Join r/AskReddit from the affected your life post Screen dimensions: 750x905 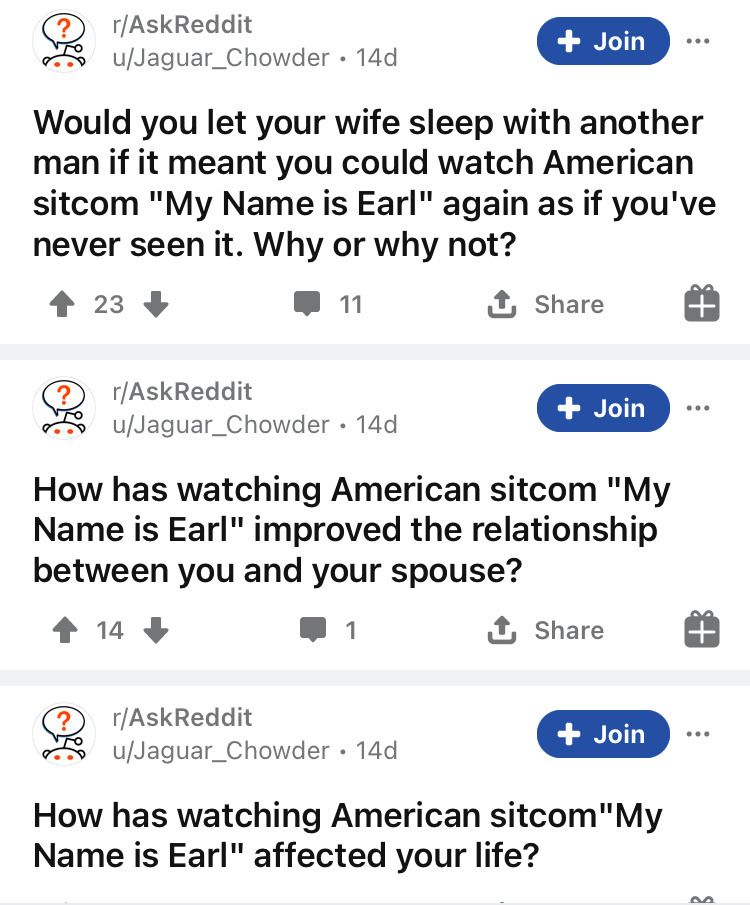click(602, 734)
